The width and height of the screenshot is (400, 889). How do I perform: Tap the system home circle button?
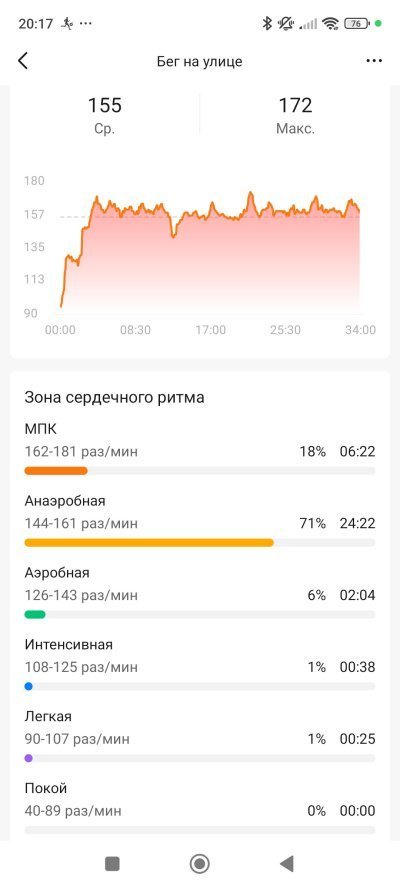click(199, 863)
